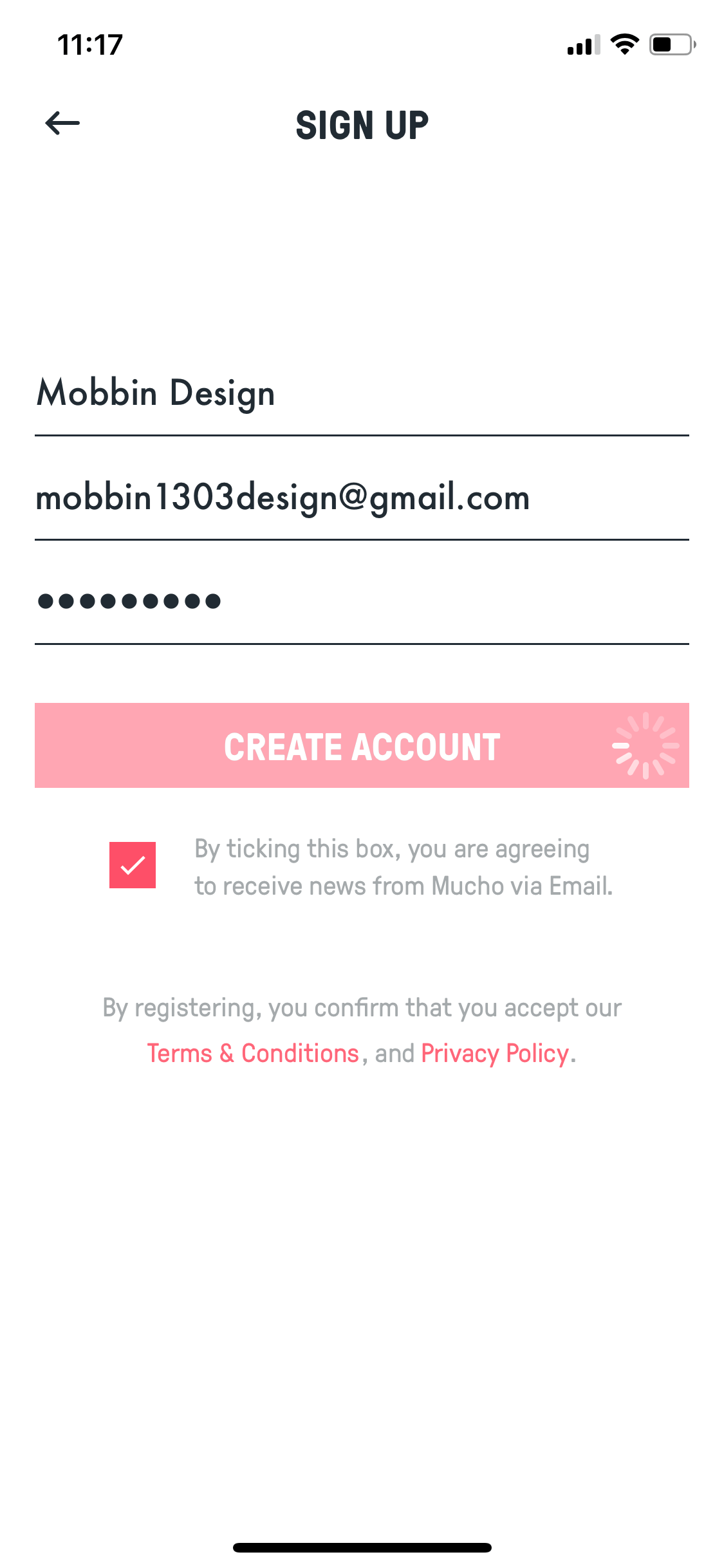The width and height of the screenshot is (724, 1568).
Task: Select the password field
Action: (362, 602)
